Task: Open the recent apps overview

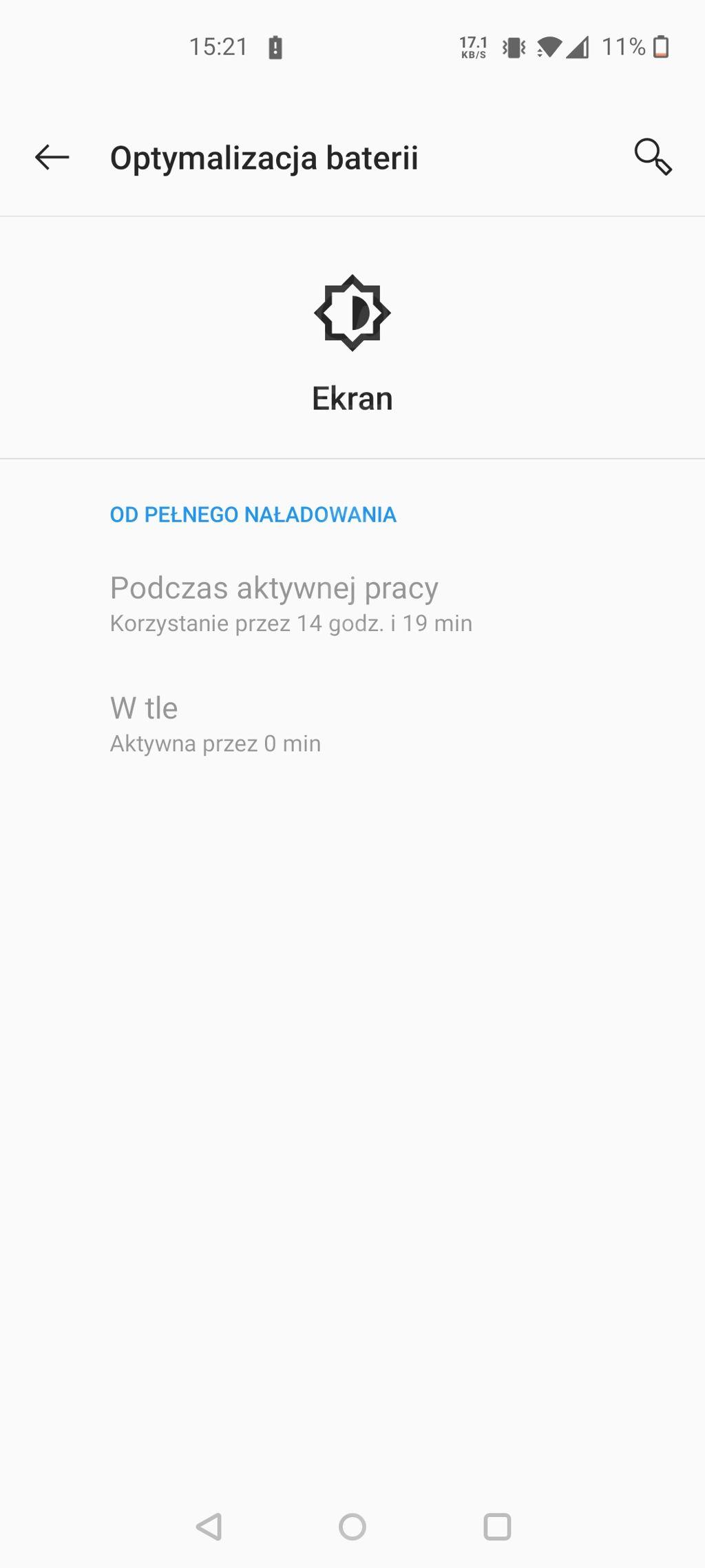Action: point(497,1527)
